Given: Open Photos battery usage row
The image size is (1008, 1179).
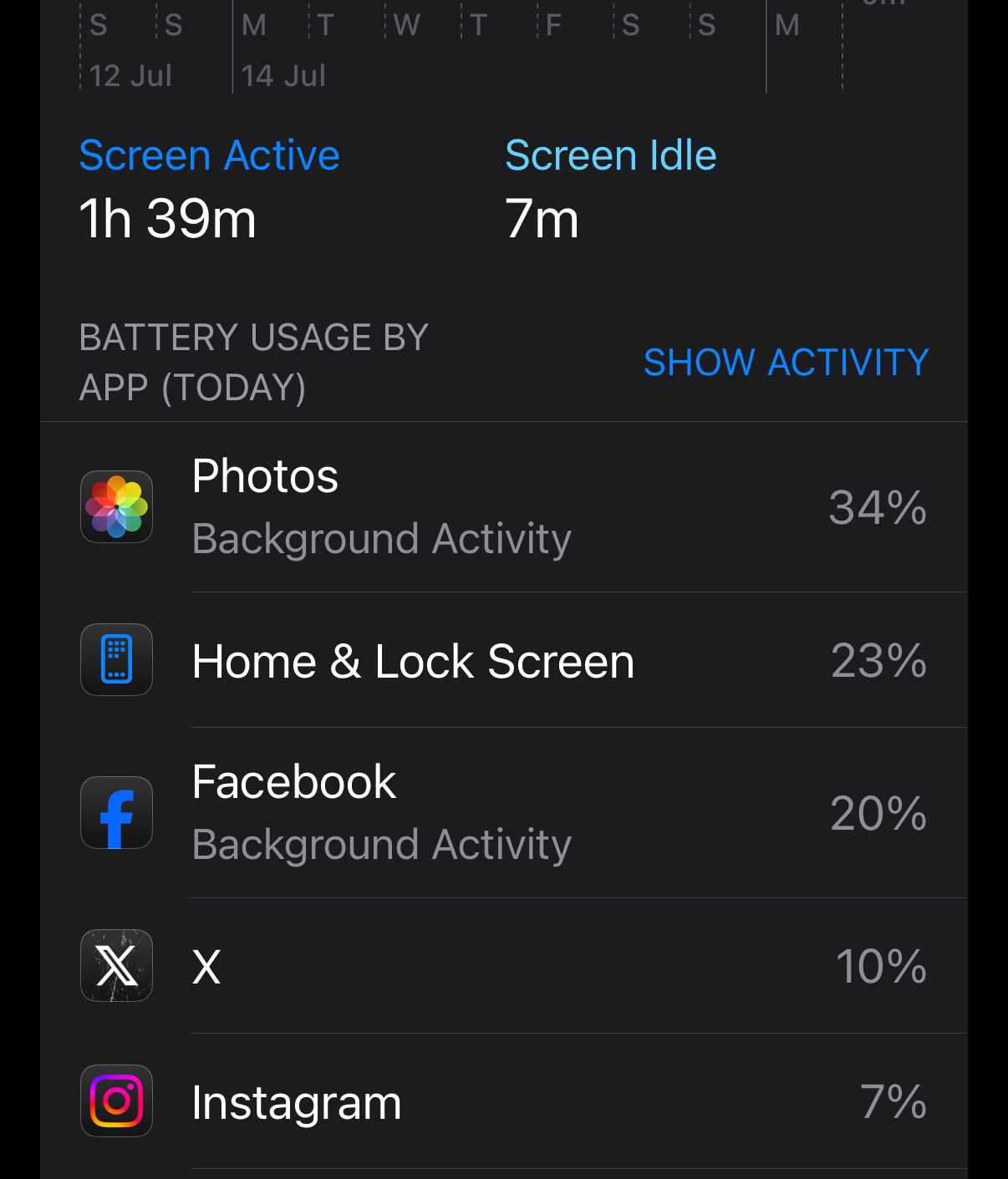Looking at the screenshot, I should pyautogui.click(x=503, y=507).
